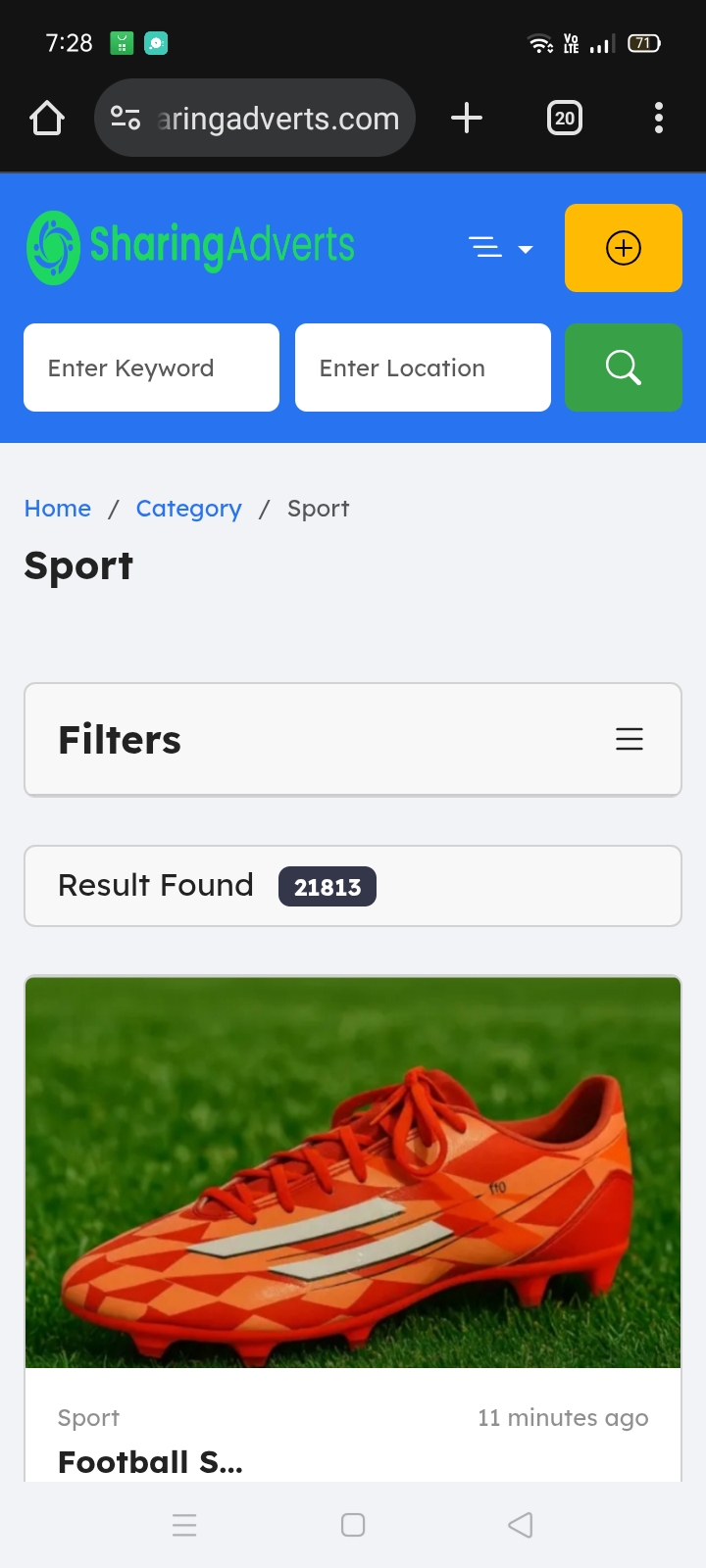The image size is (706, 1568).
Task: Open a new browser tab
Action: click(x=467, y=118)
